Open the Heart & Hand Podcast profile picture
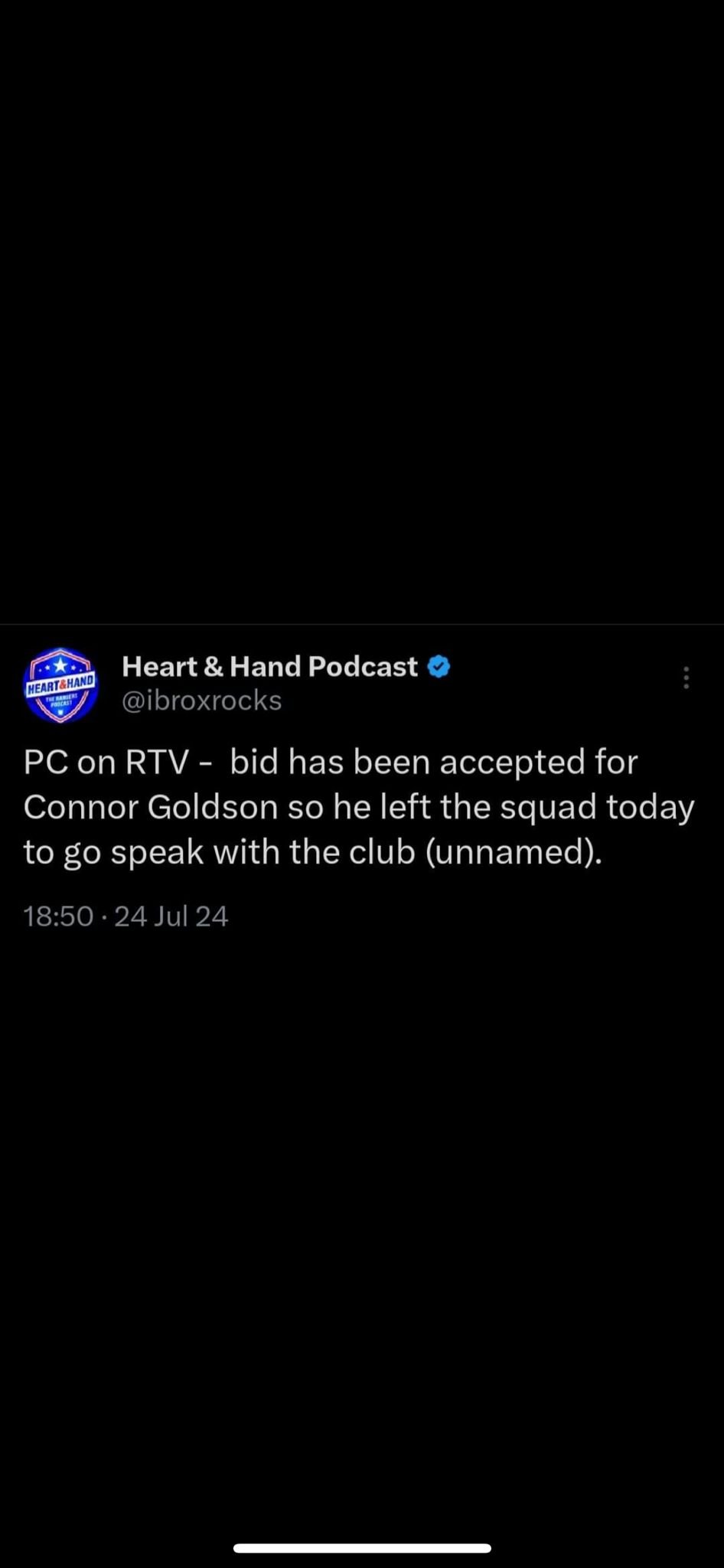 tap(60, 685)
